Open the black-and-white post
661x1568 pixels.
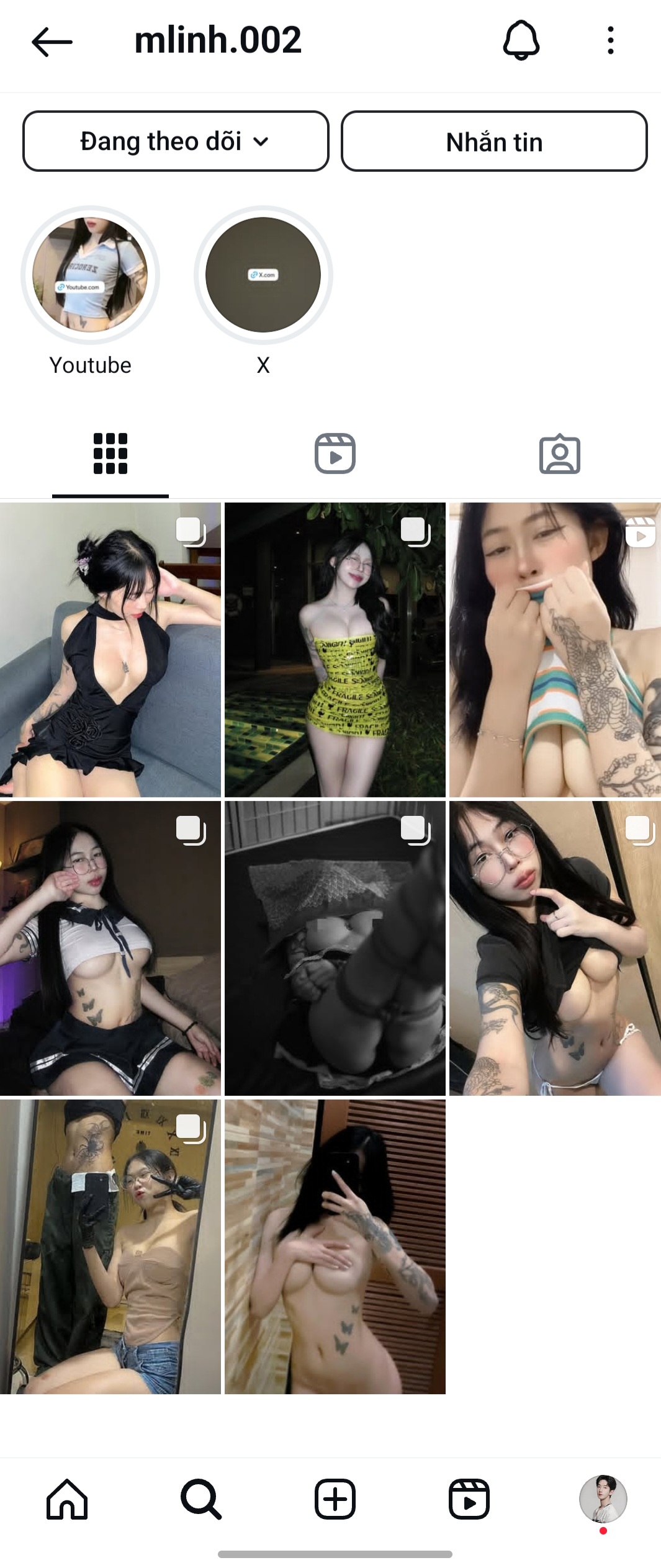point(335,948)
